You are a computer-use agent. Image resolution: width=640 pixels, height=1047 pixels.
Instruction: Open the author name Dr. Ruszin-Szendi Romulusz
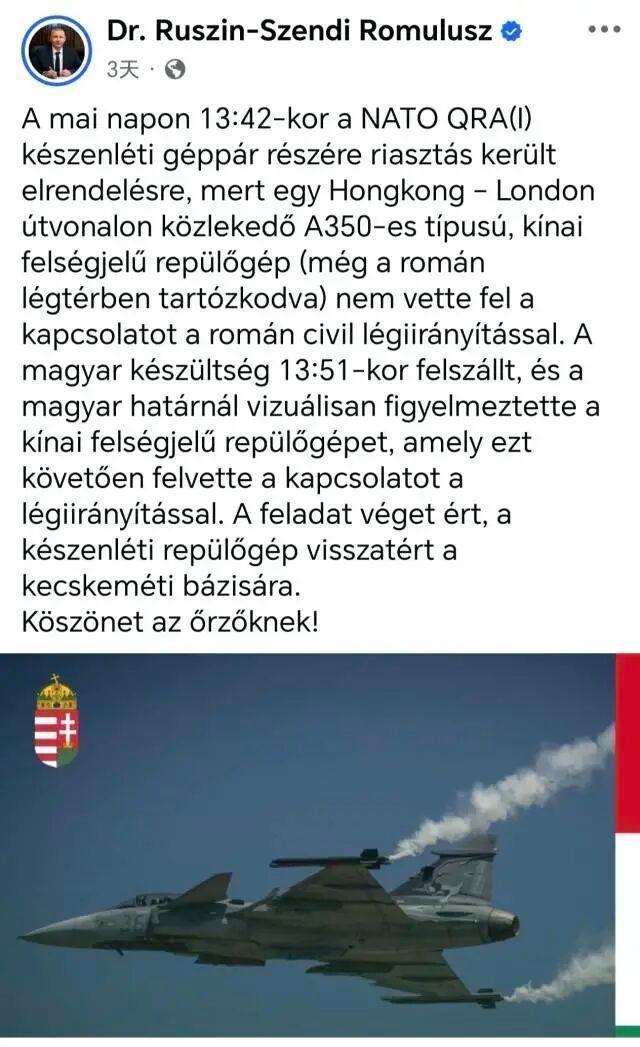pos(299,31)
